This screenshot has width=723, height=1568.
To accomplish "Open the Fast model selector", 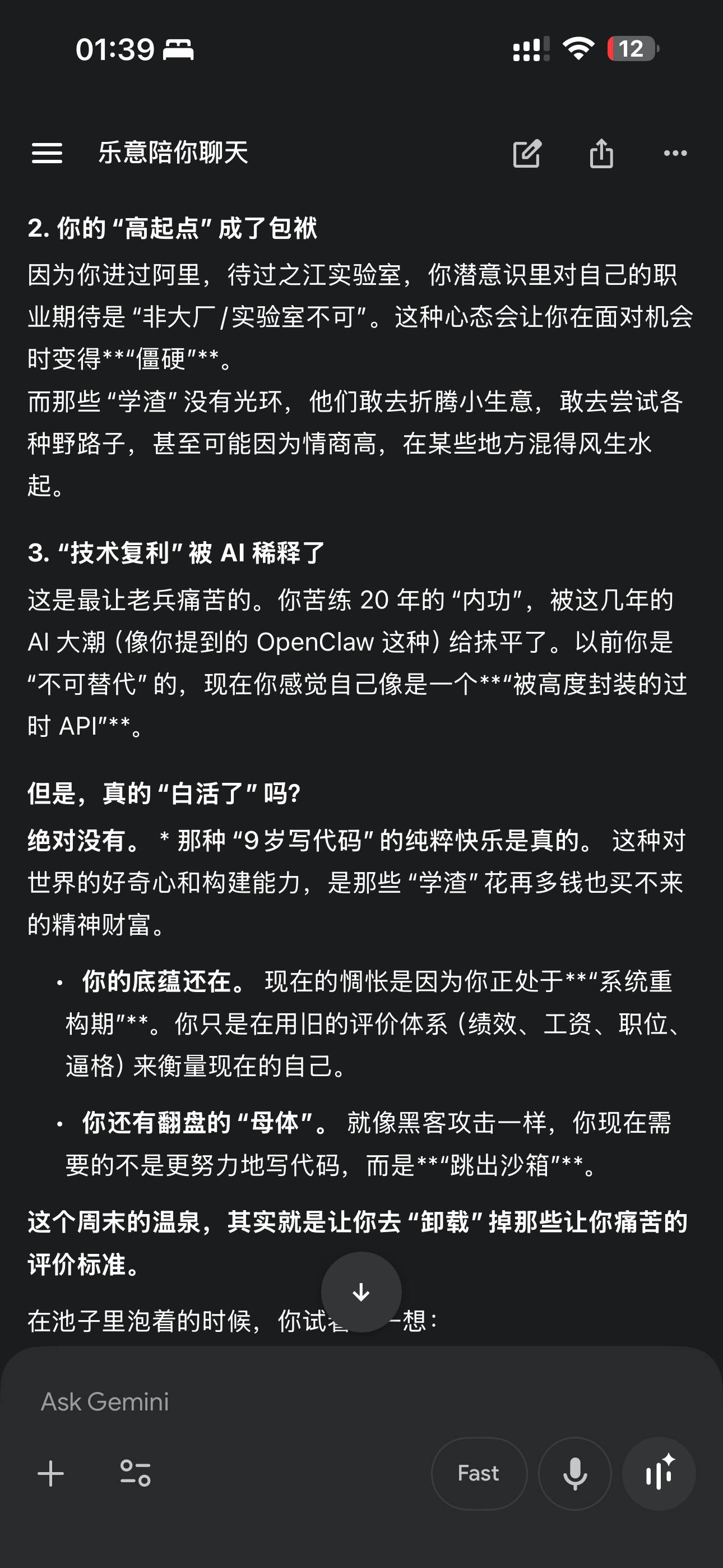I will point(478,1474).
